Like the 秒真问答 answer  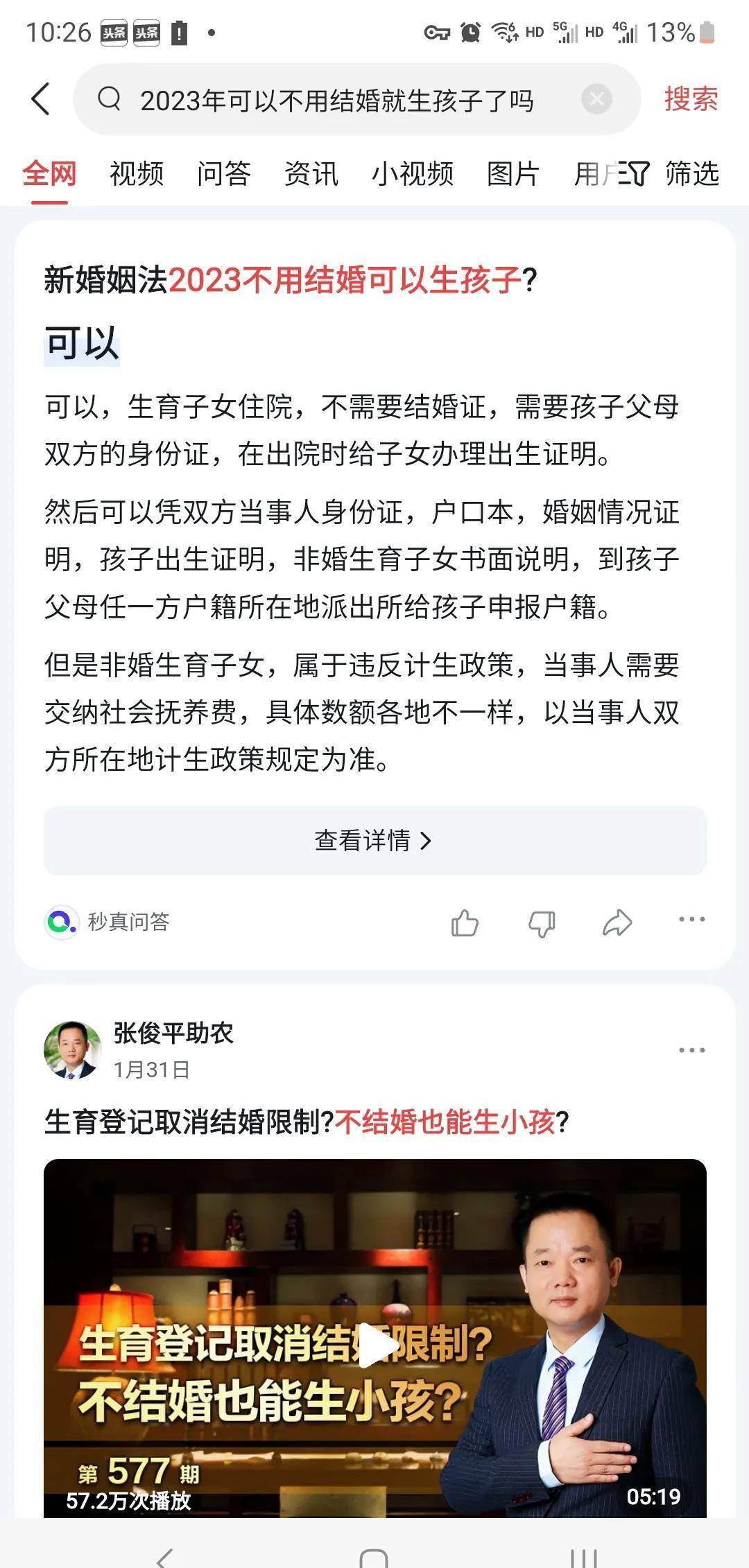click(x=465, y=923)
